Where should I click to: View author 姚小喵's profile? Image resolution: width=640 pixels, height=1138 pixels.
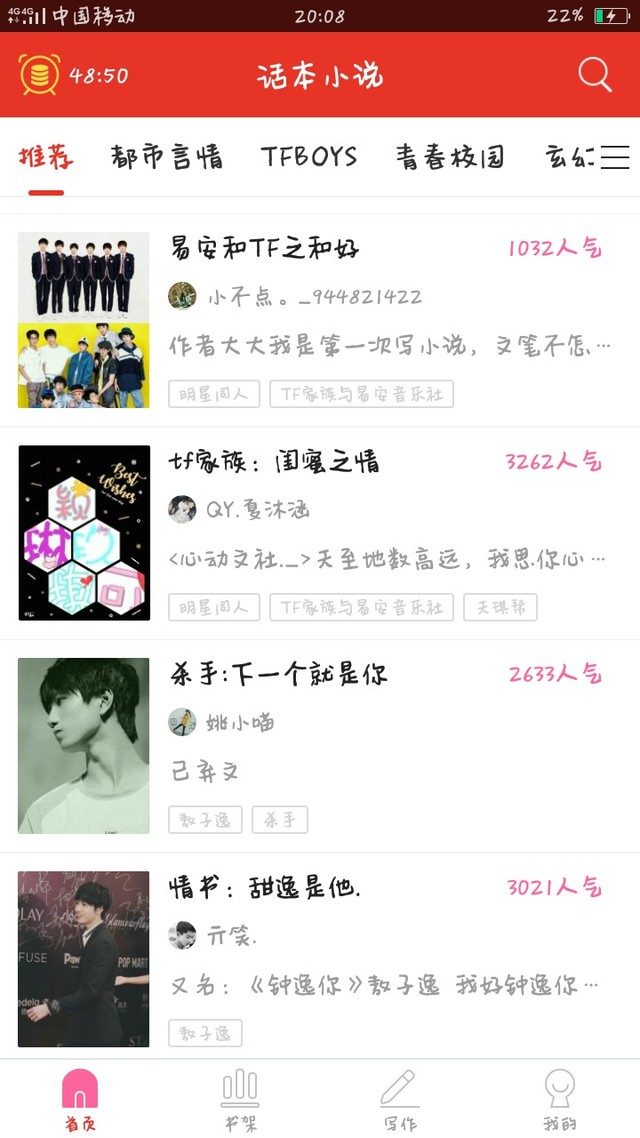222,722
